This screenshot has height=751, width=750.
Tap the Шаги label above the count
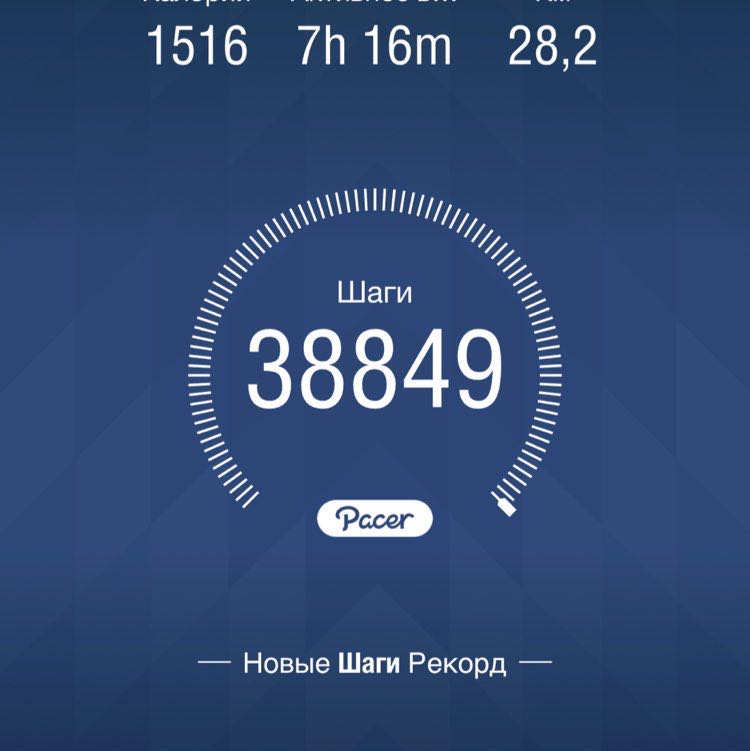click(x=375, y=293)
